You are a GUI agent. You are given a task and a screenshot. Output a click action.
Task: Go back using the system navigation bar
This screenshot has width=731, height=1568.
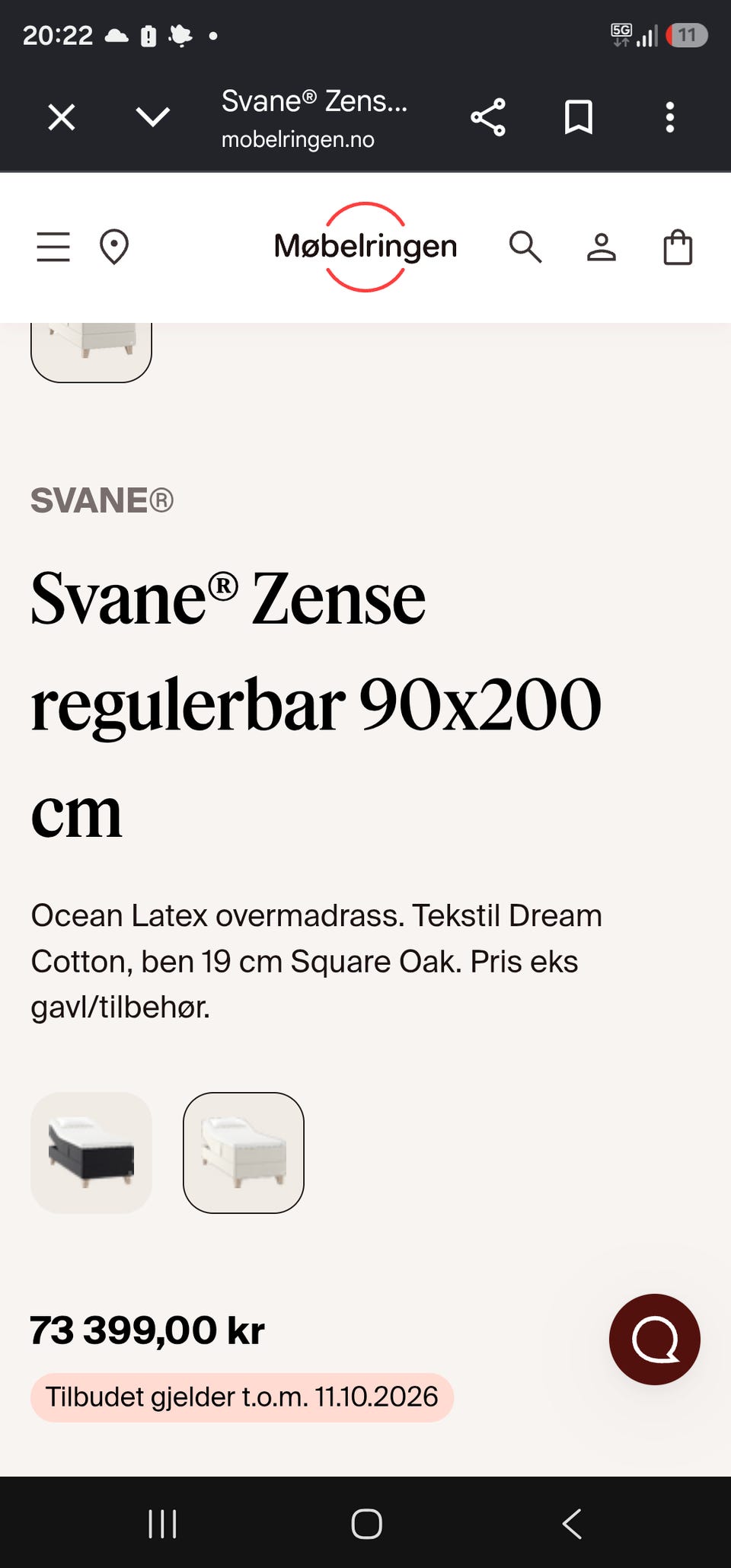click(572, 1524)
